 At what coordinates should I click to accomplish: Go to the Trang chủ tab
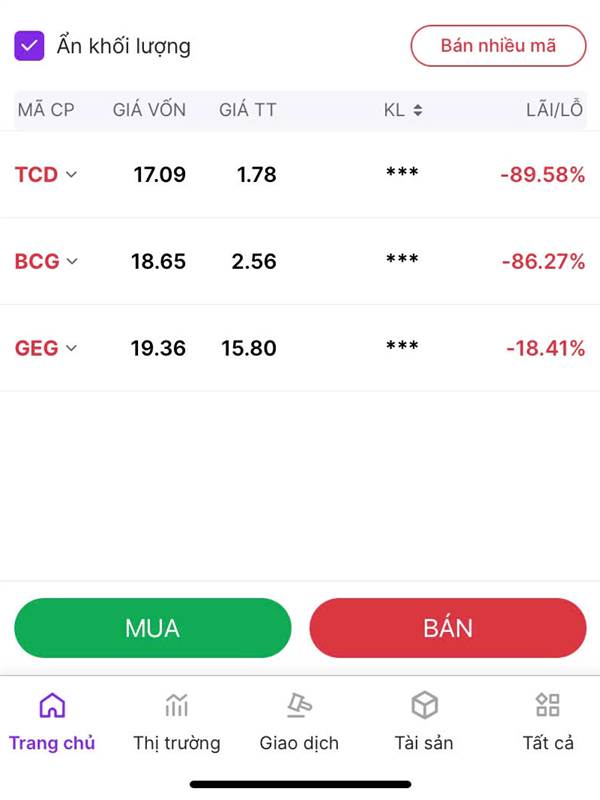52,722
